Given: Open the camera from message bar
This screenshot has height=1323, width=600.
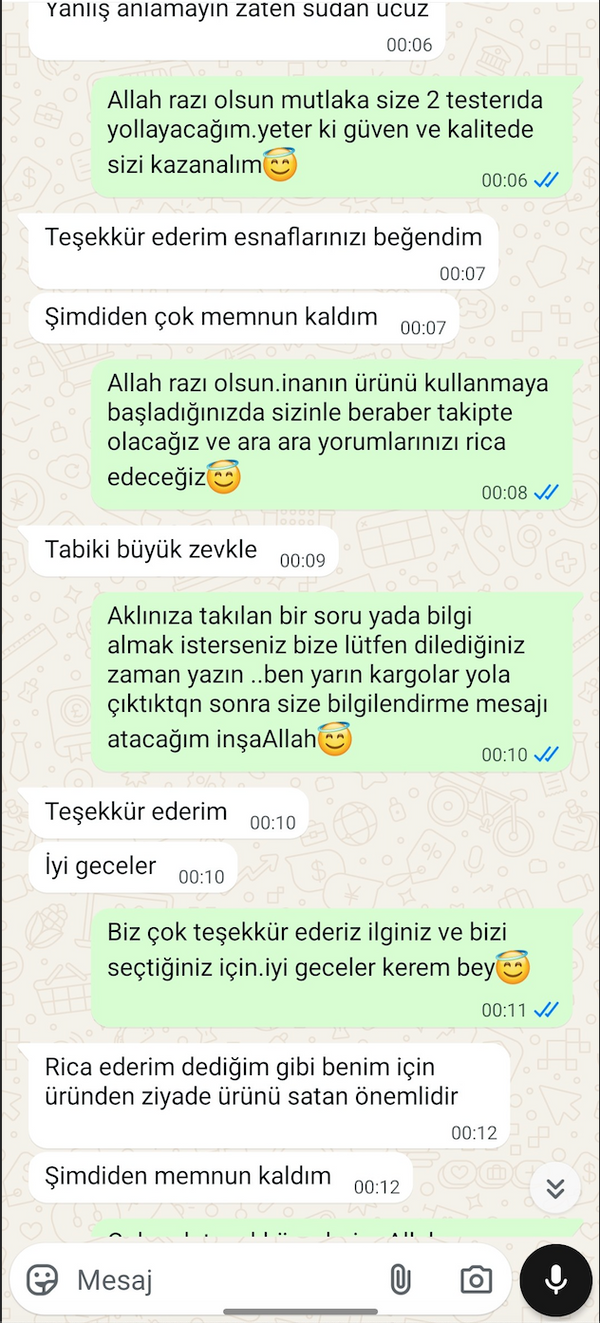Looking at the screenshot, I should click(x=476, y=1279).
